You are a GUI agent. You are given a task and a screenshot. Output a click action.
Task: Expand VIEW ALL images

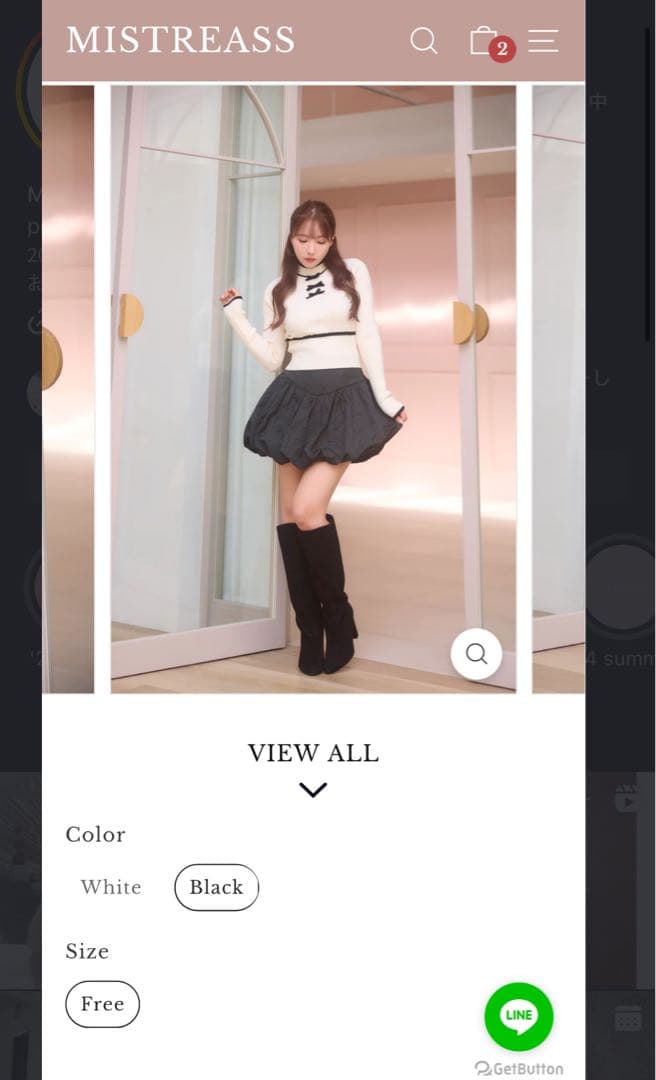click(x=313, y=768)
